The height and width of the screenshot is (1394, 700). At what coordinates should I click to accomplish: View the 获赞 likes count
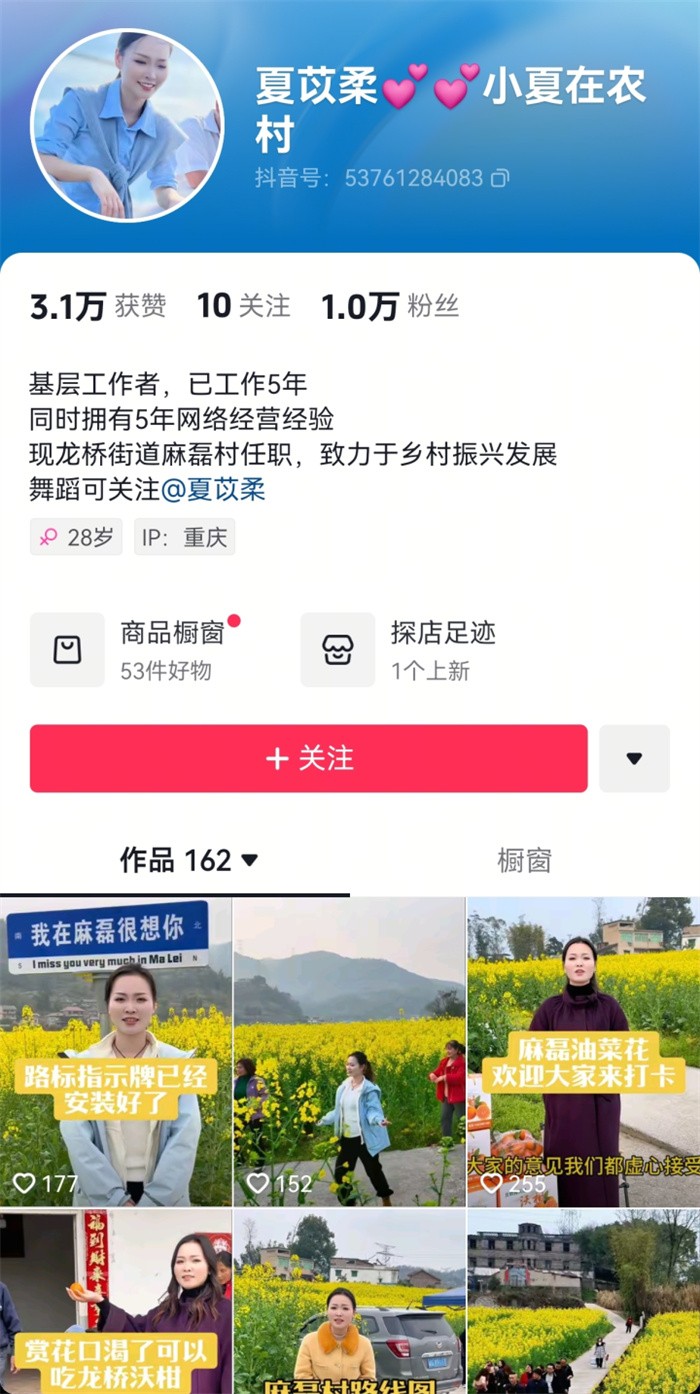coord(97,306)
